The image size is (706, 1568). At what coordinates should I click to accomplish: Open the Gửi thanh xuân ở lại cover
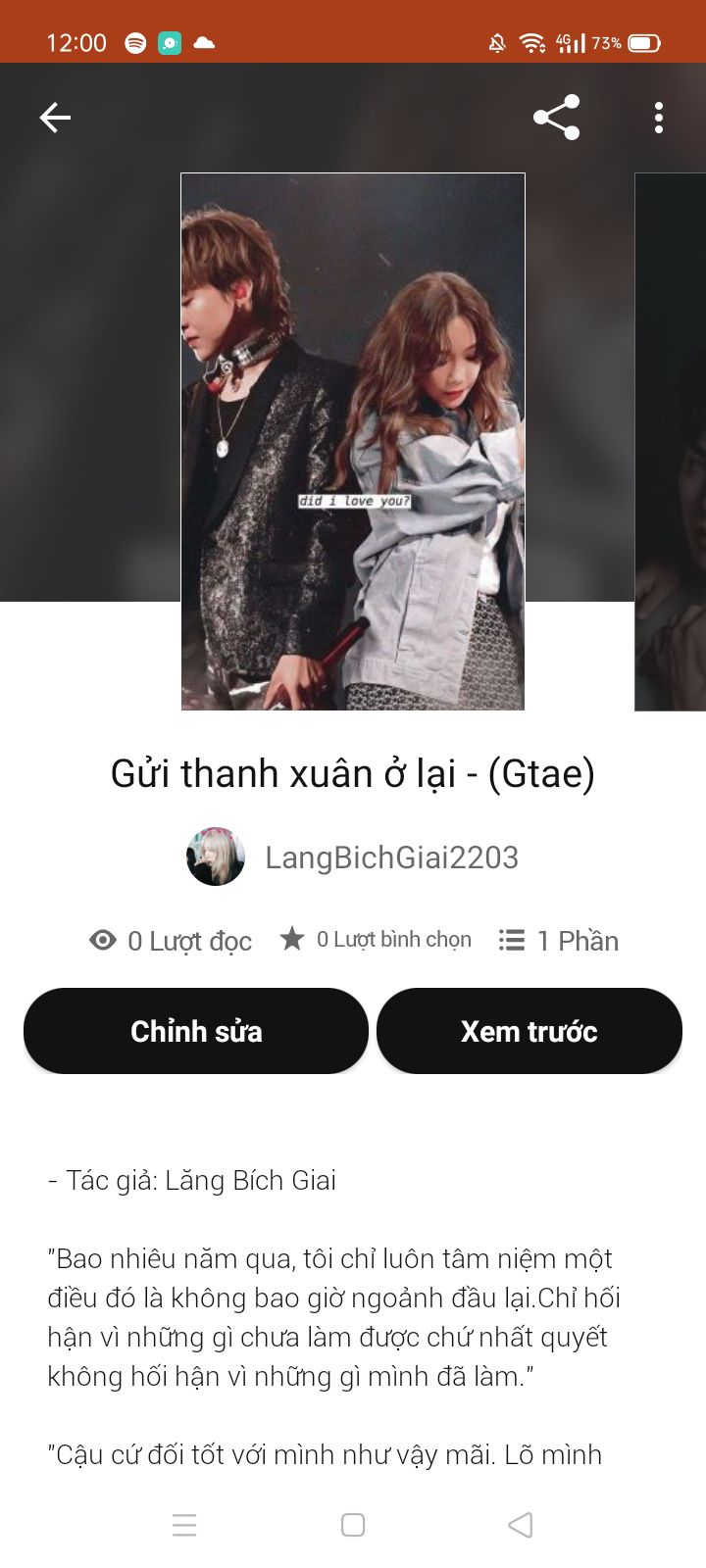(x=353, y=441)
